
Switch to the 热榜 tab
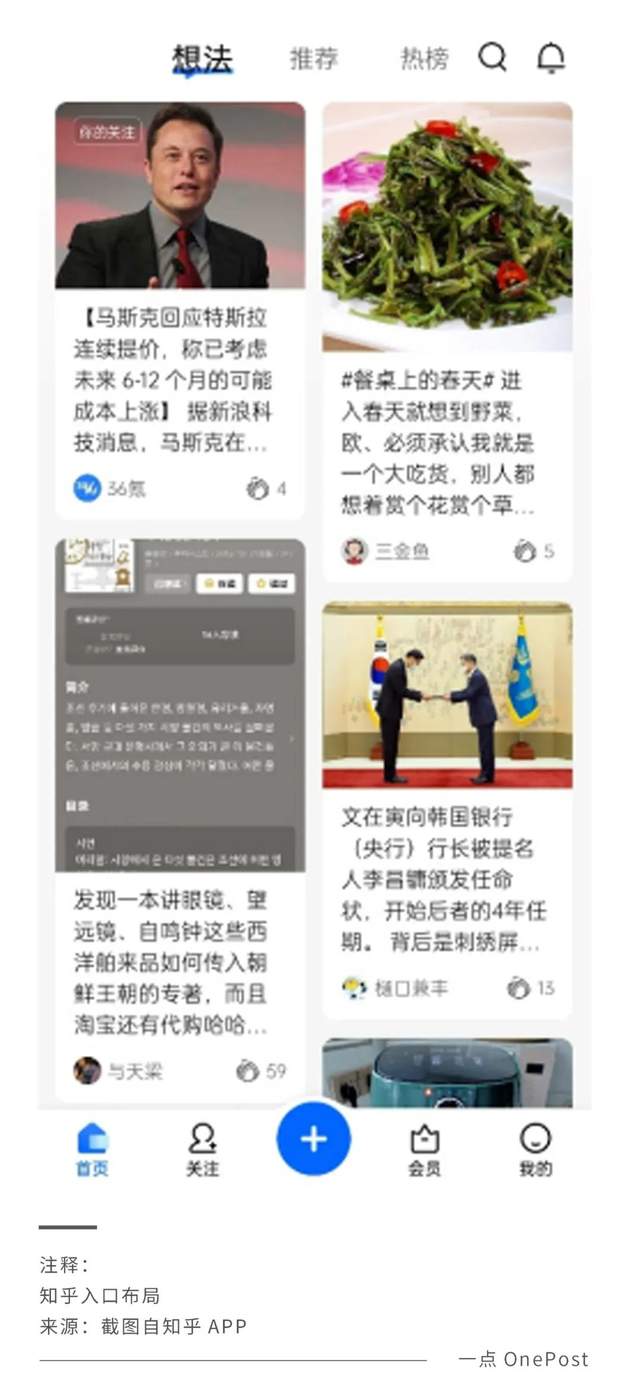pyautogui.click(x=424, y=59)
